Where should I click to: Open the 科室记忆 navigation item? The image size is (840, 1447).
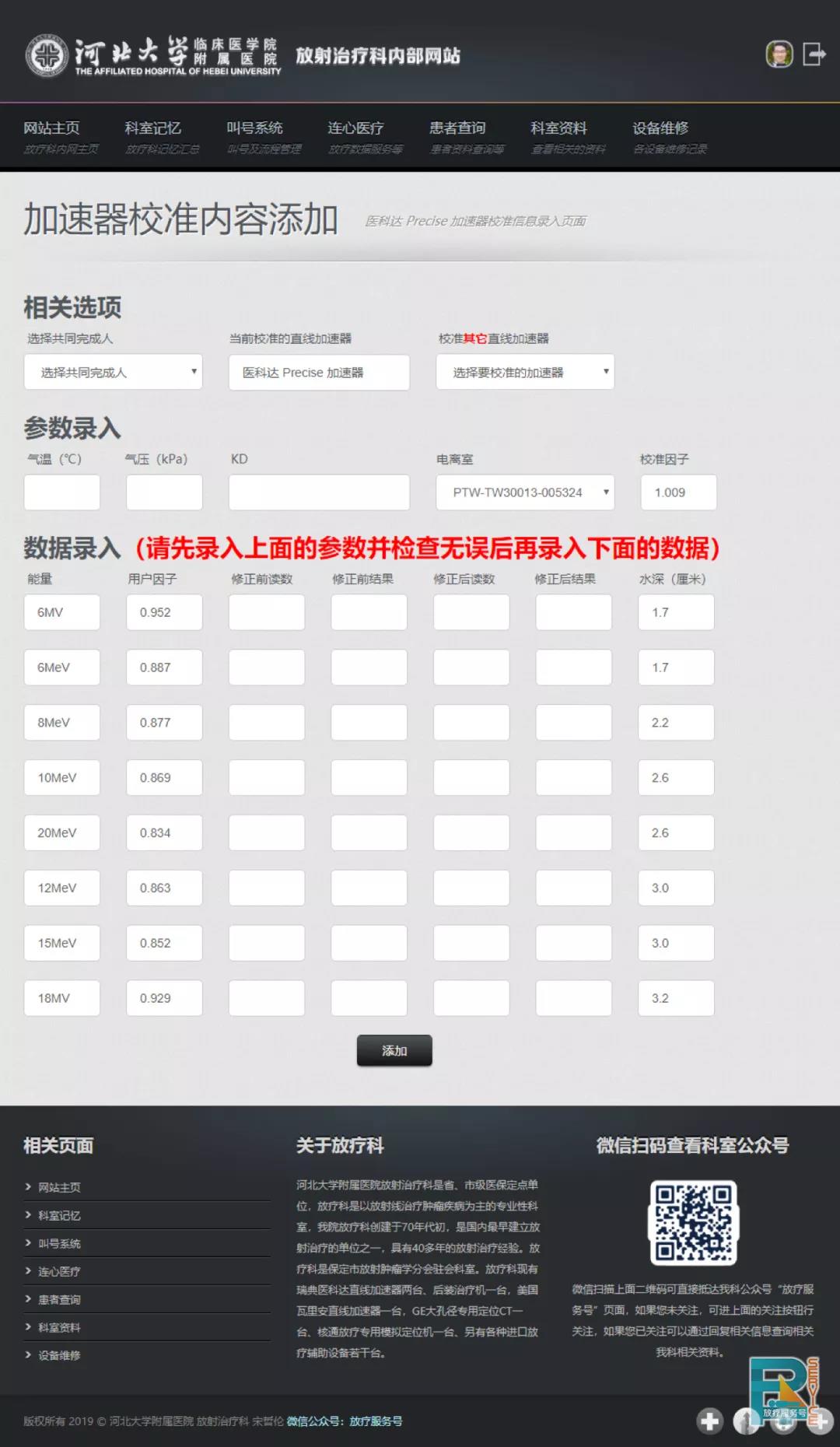[x=152, y=128]
